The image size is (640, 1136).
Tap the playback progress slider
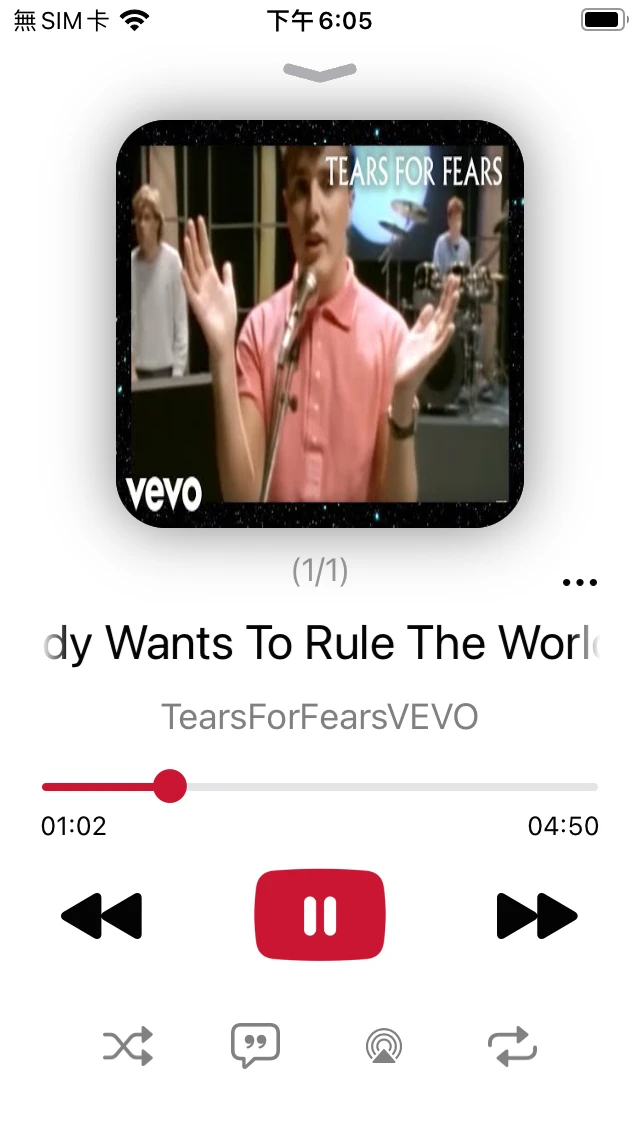click(320, 787)
